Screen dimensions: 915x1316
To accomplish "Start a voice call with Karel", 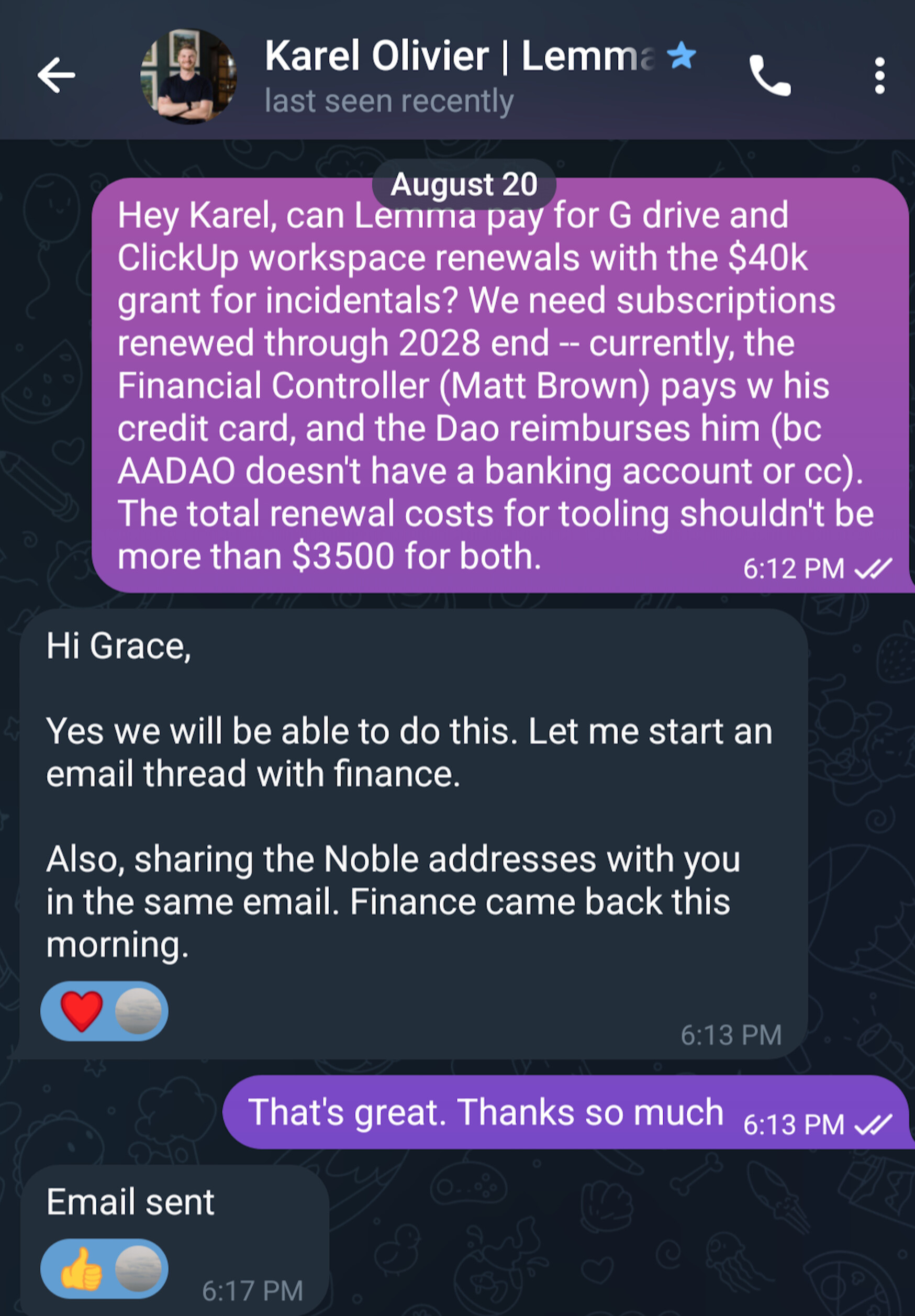I will [x=770, y=76].
